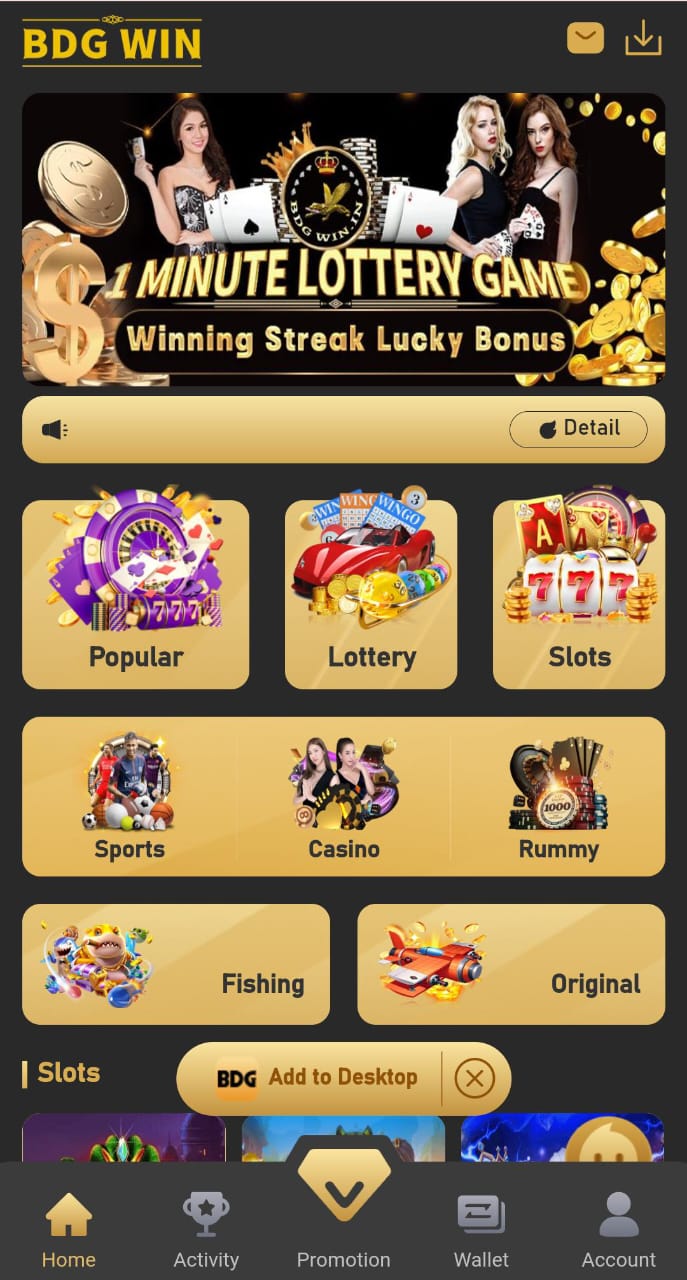This screenshot has width=687, height=1280.
Task: Open the Fishing games card
Action: (176, 964)
